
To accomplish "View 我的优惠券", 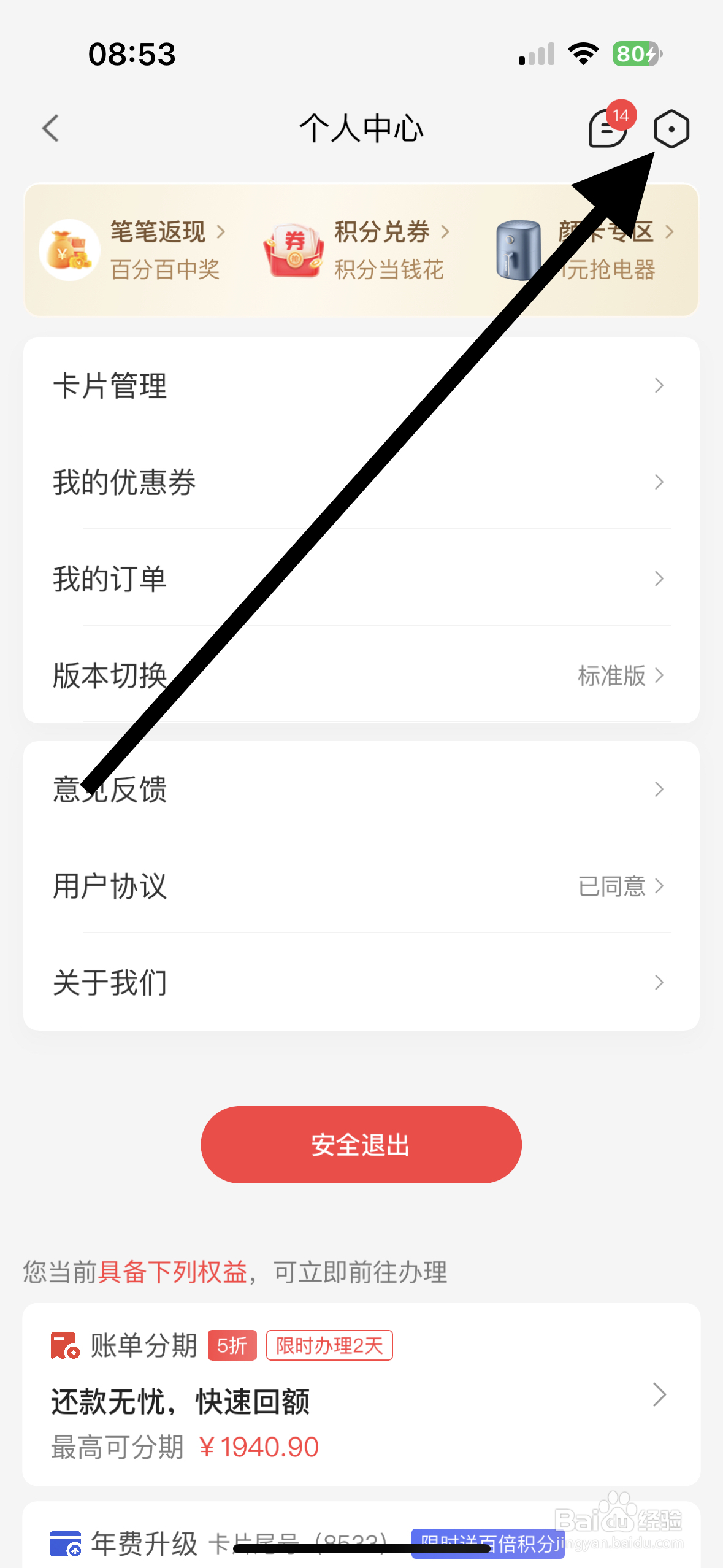I will [361, 482].
